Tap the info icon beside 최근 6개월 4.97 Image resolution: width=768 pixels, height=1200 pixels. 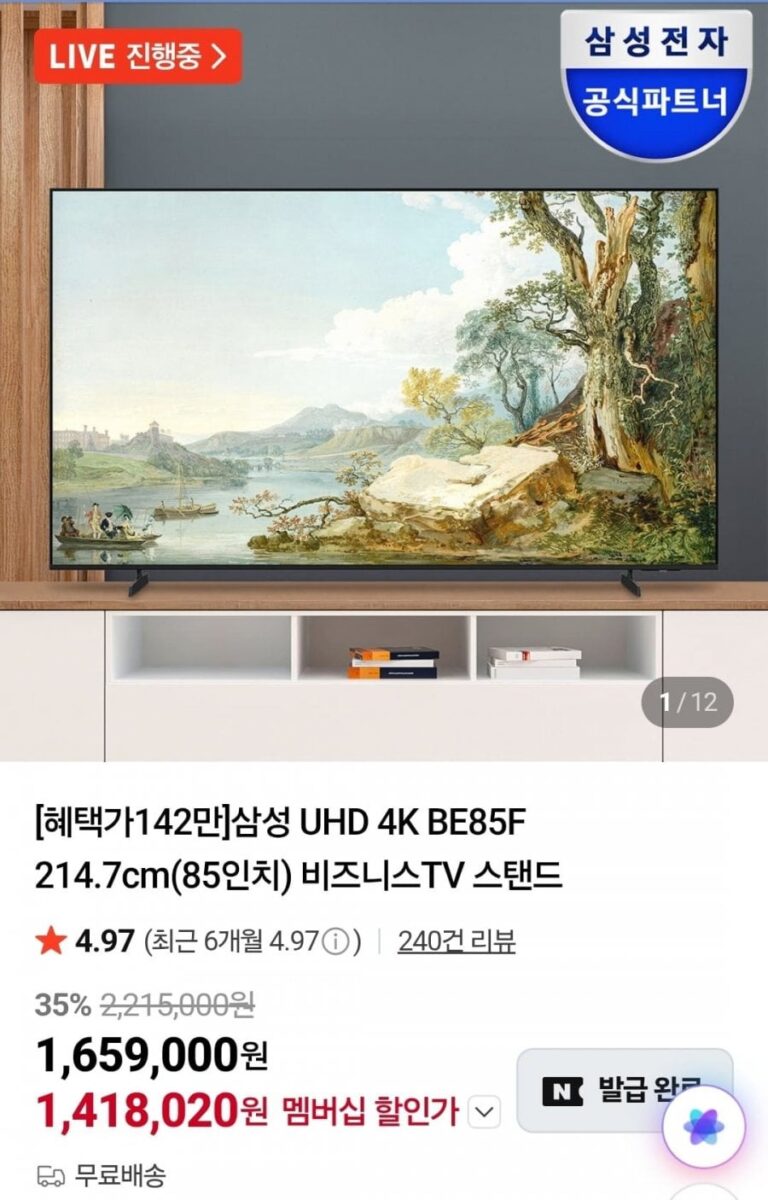point(338,941)
